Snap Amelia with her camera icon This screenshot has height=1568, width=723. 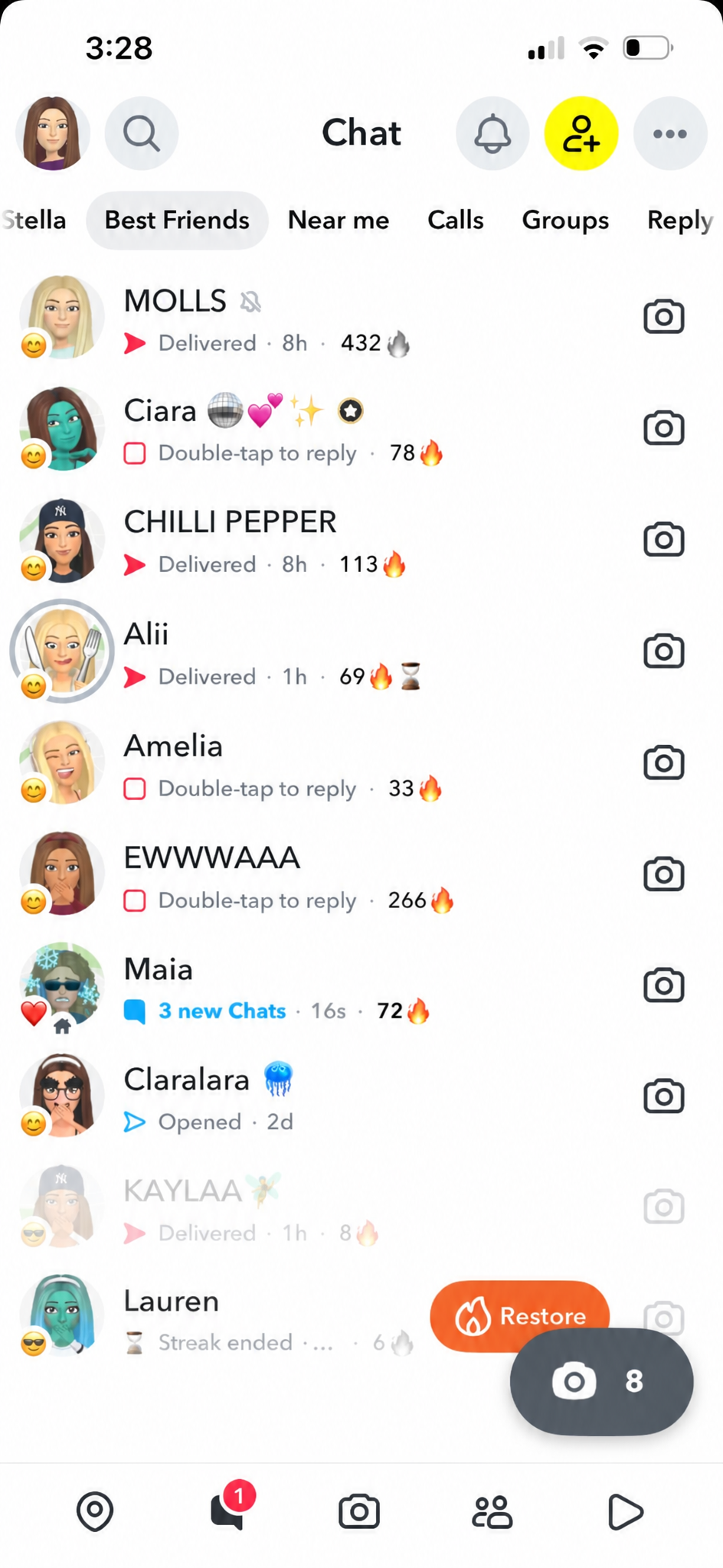coord(663,763)
